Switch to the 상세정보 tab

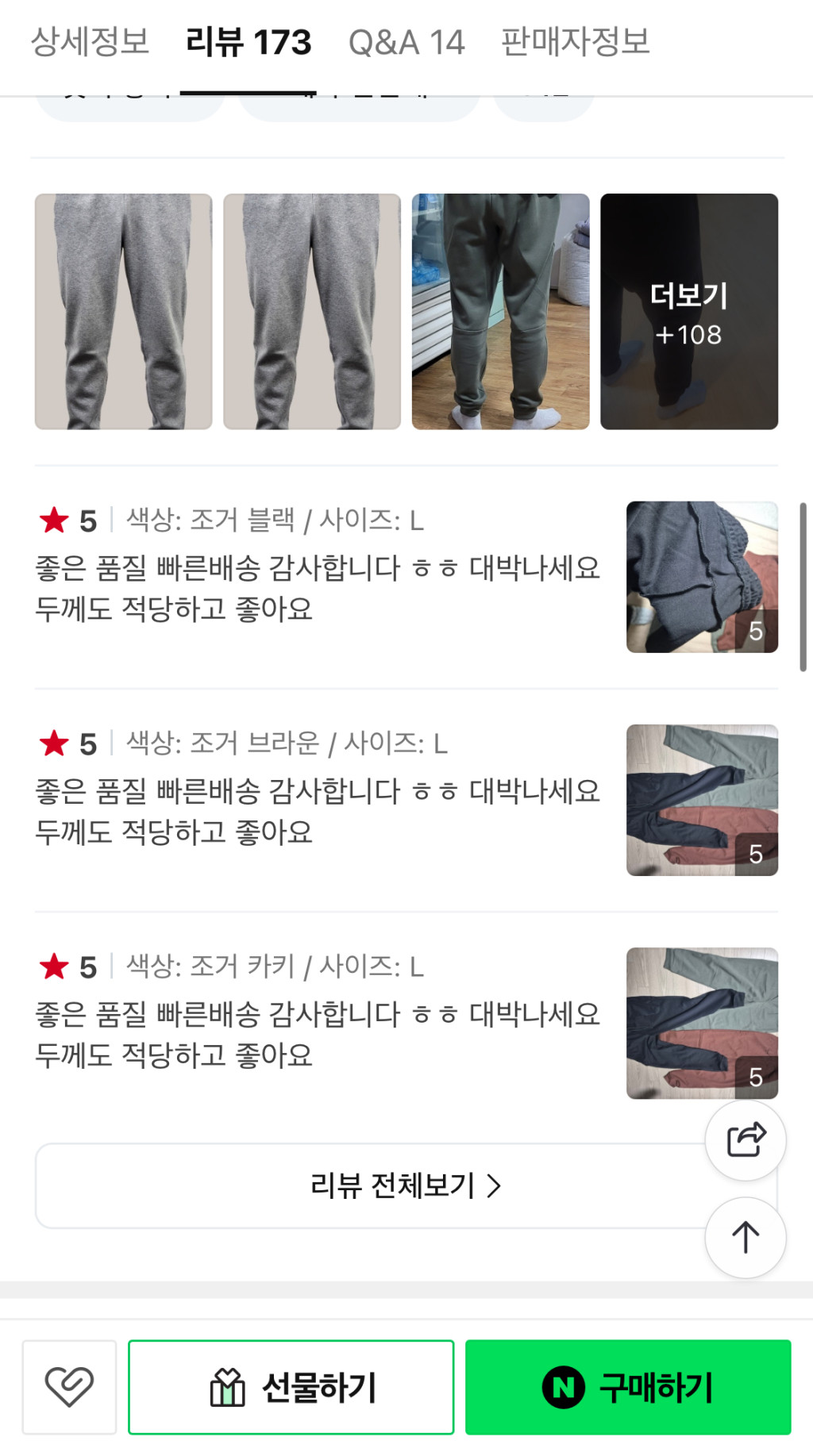coord(90,43)
